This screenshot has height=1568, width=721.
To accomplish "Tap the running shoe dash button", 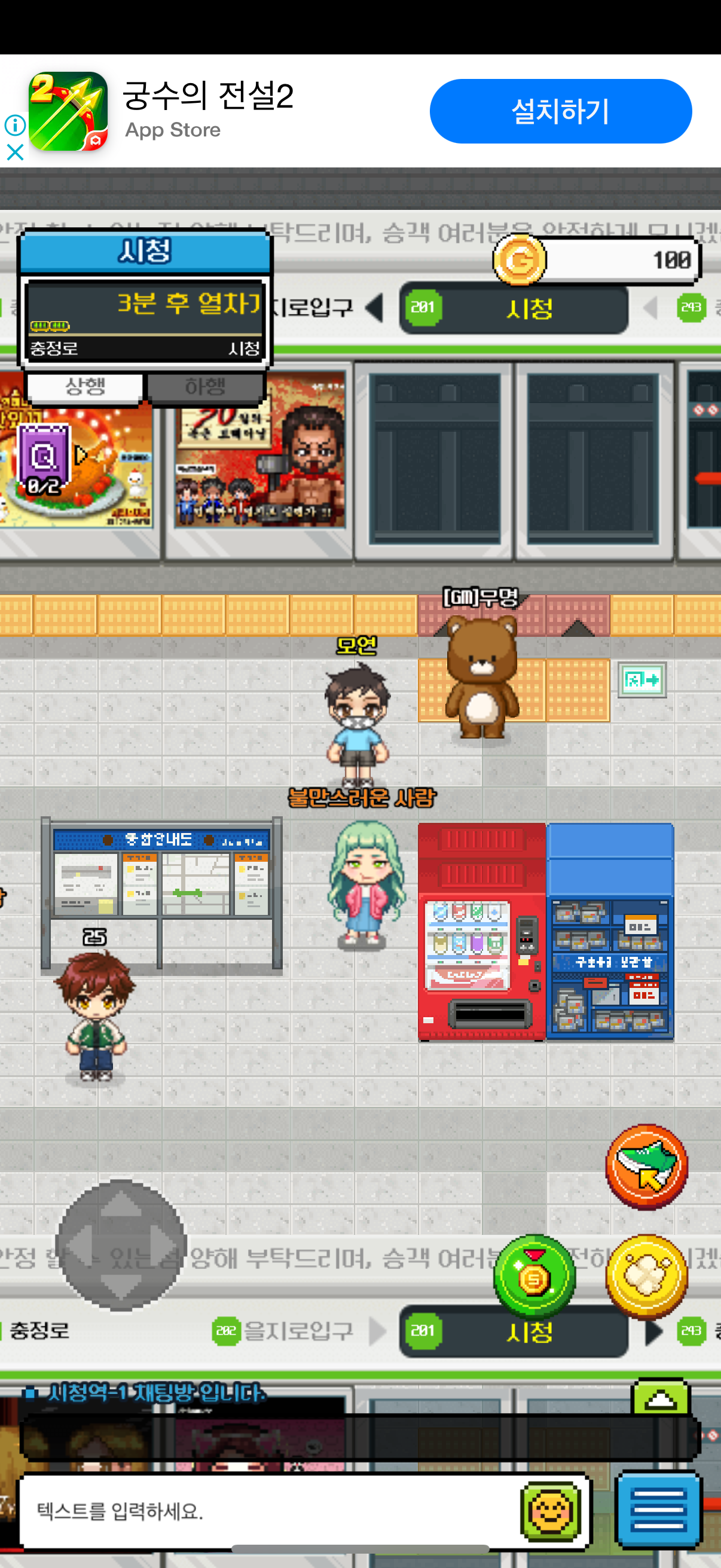I will tap(646, 1166).
